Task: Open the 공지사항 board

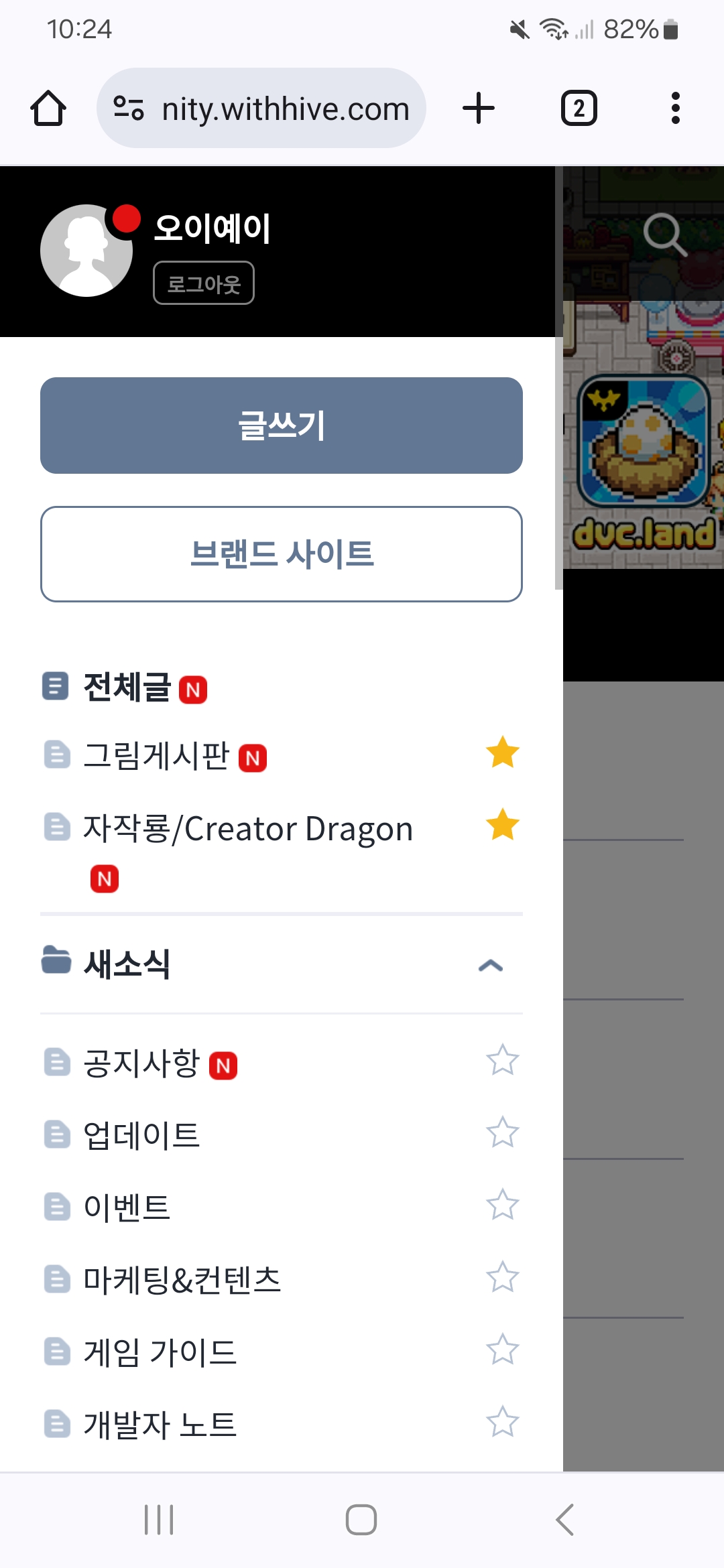Action: [x=141, y=1063]
